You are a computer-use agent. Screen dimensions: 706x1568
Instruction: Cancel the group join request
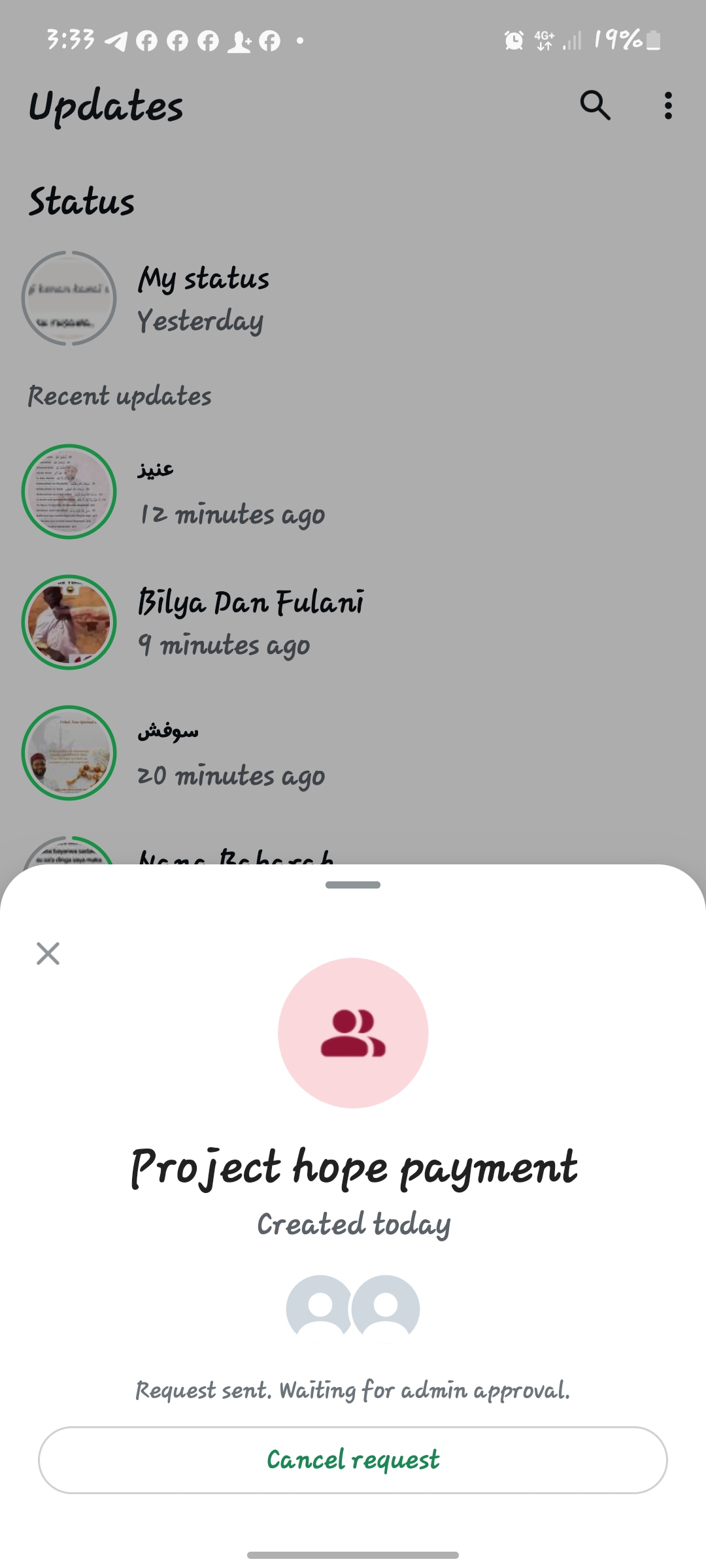(x=353, y=1460)
